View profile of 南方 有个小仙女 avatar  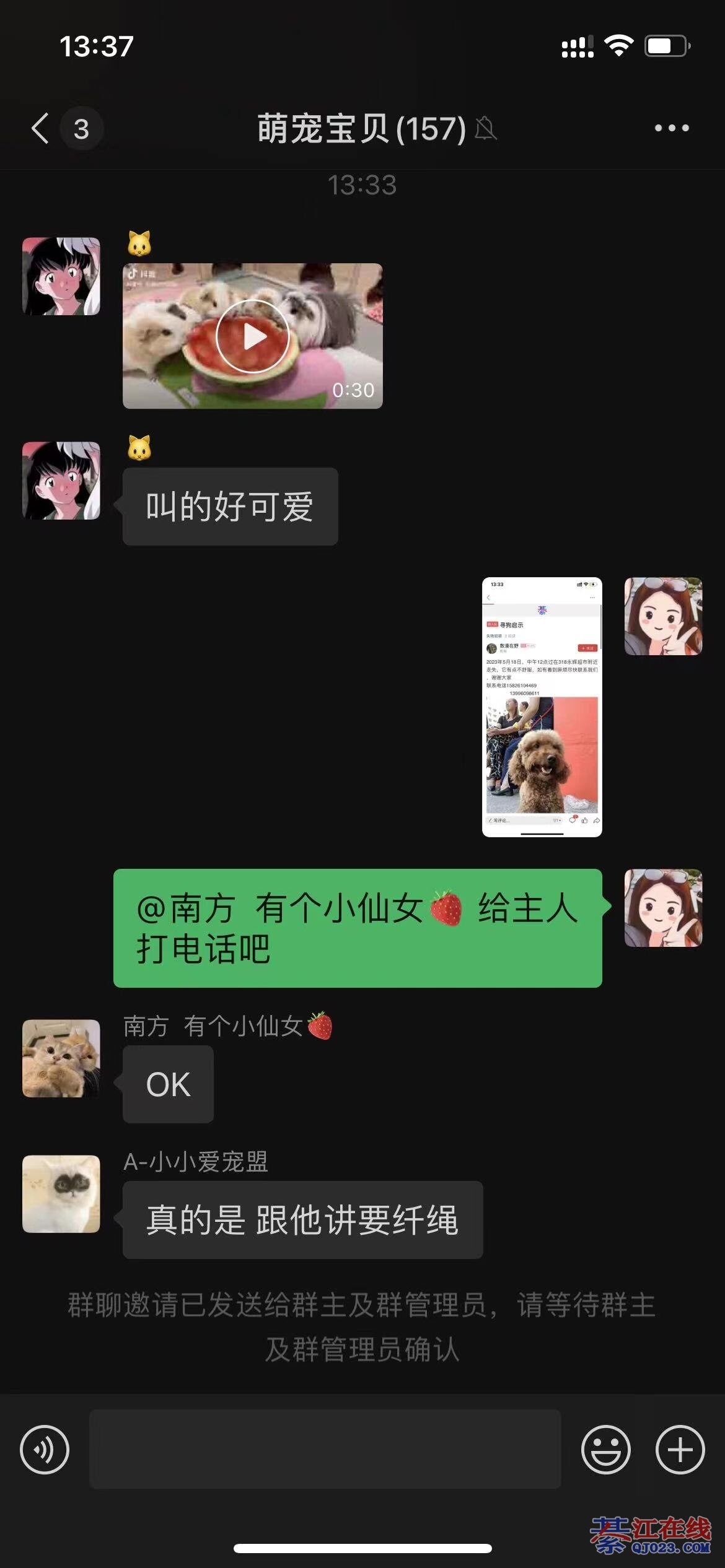tap(61, 1058)
